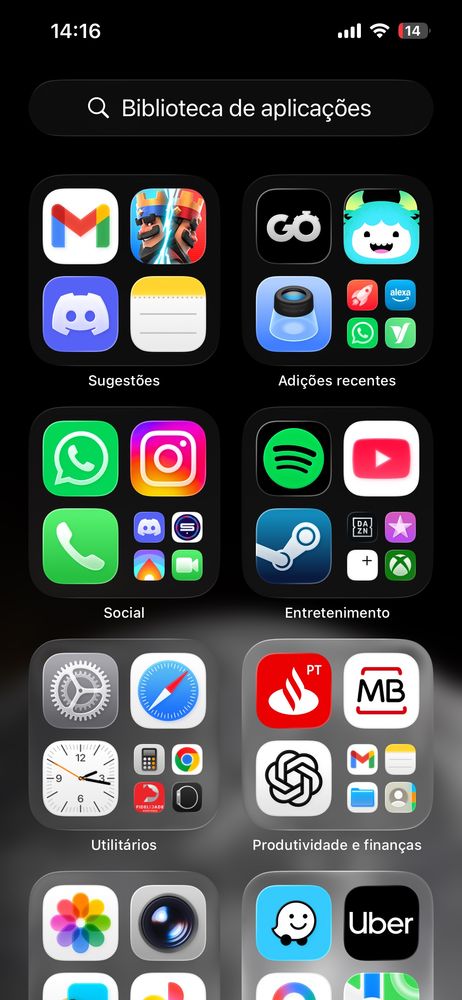Image resolution: width=462 pixels, height=1000 pixels.
Task: Open the large Discord icon in Sugestões
Action: [x=80, y=313]
